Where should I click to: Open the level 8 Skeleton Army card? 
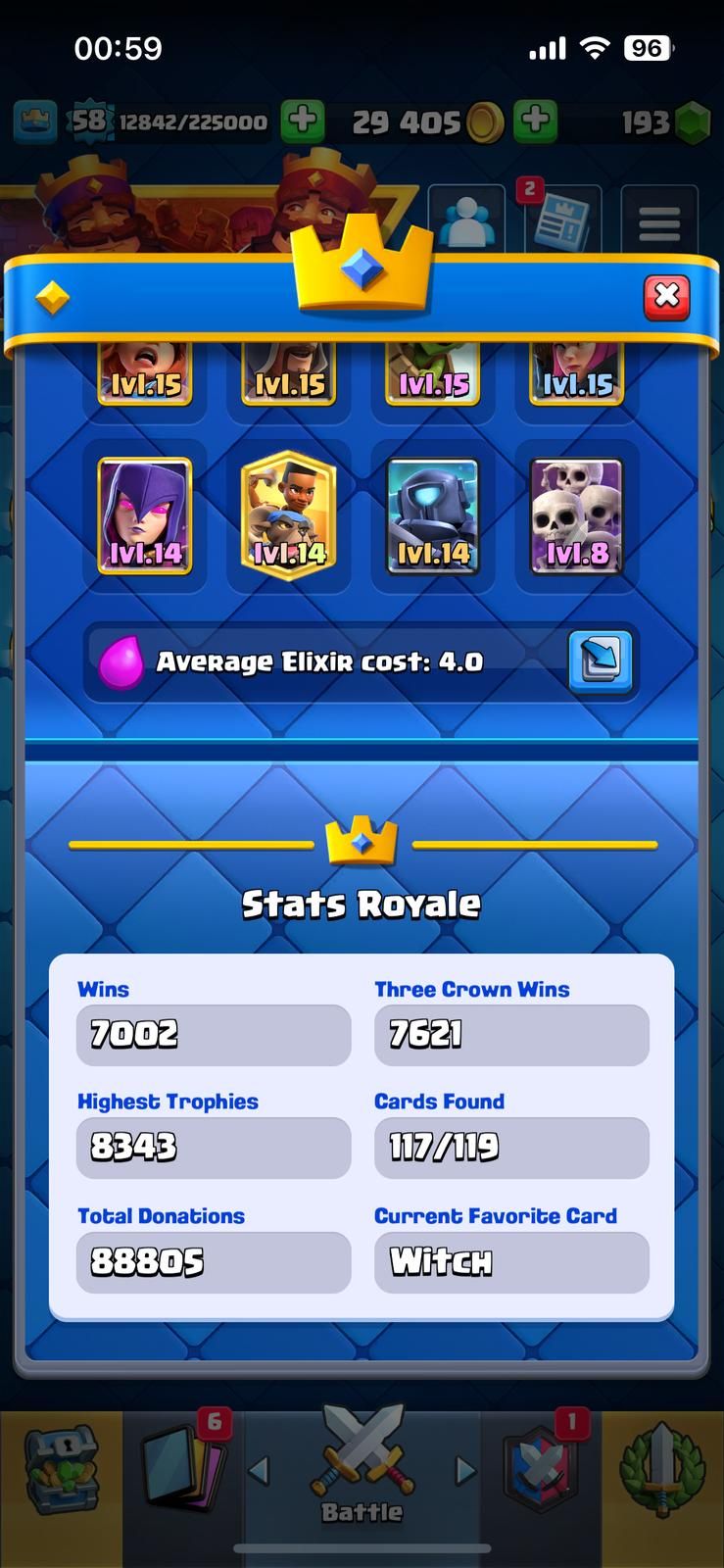point(576,516)
